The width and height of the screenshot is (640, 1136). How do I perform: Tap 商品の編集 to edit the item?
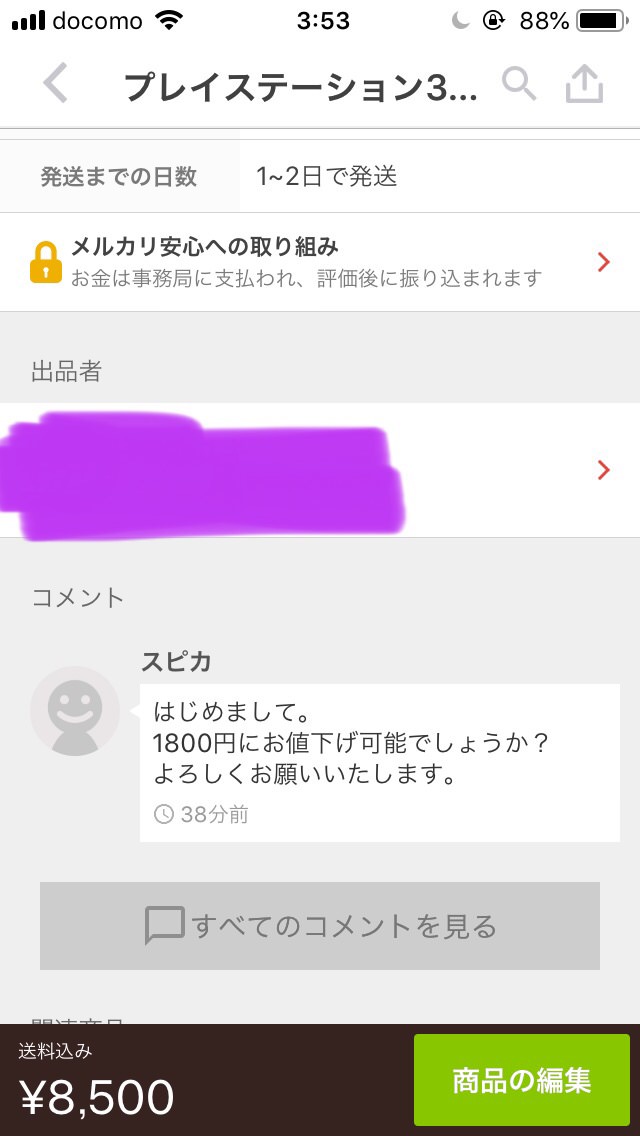[x=522, y=1080]
